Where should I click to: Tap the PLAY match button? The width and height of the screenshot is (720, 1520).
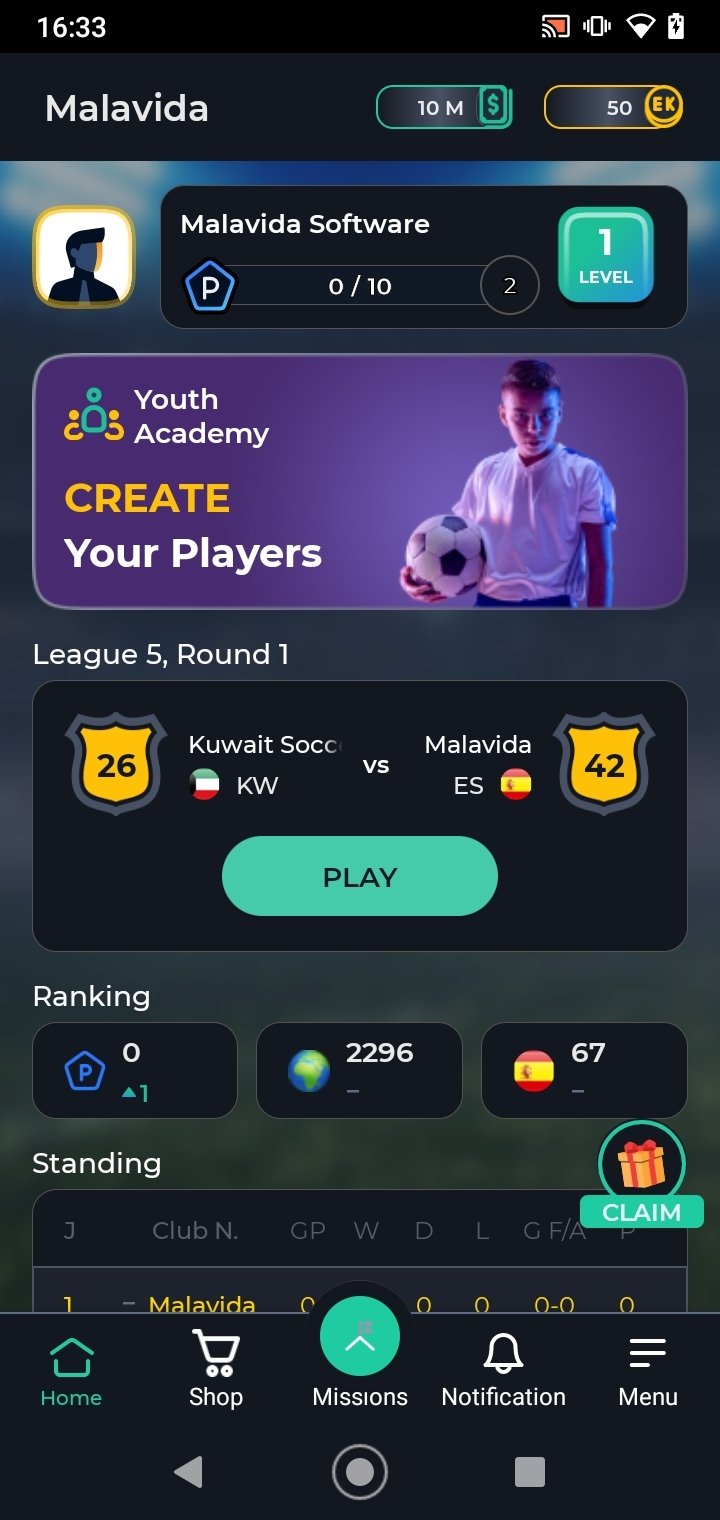coord(360,877)
